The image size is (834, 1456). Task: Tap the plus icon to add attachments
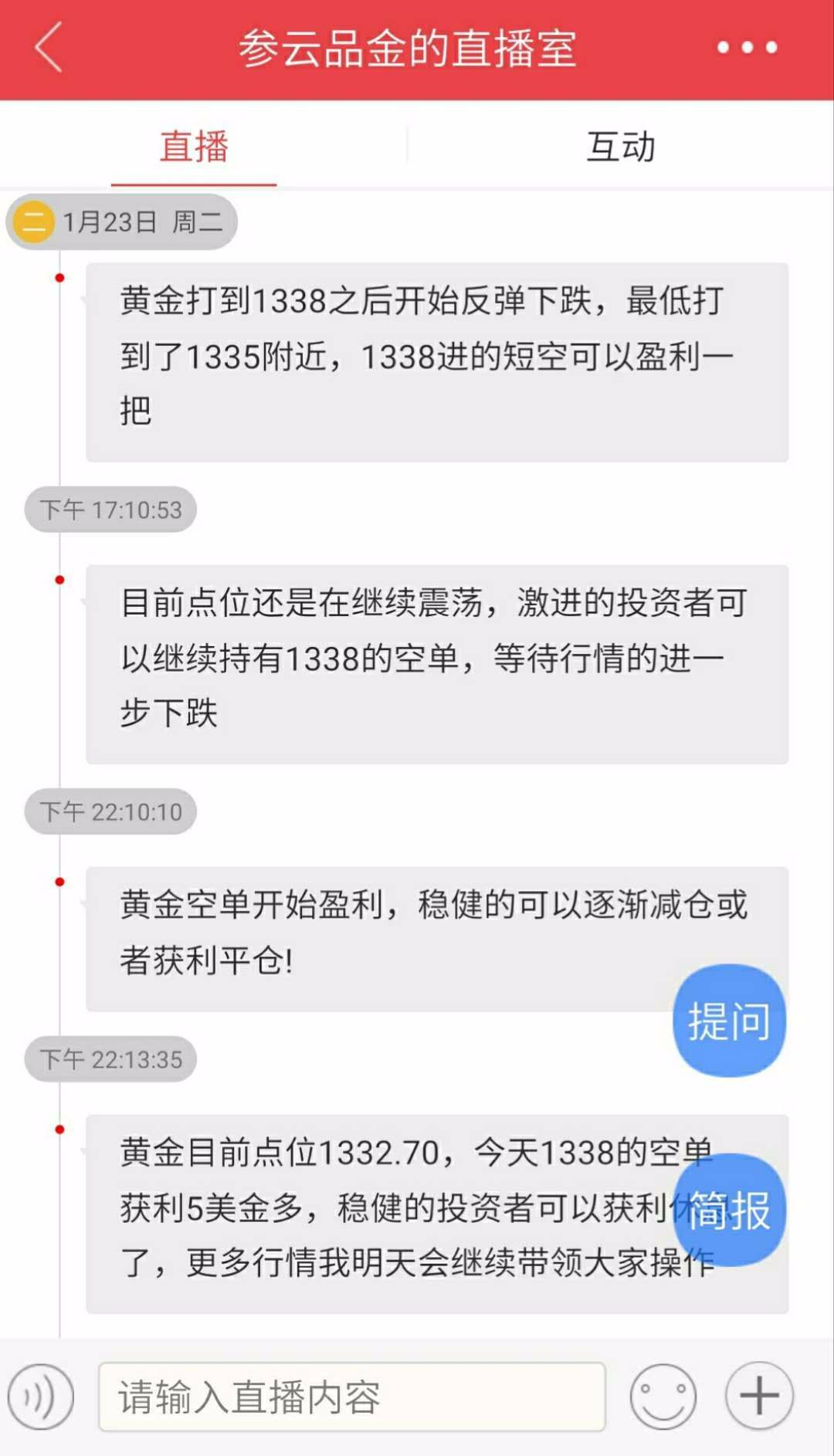(x=759, y=1396)
